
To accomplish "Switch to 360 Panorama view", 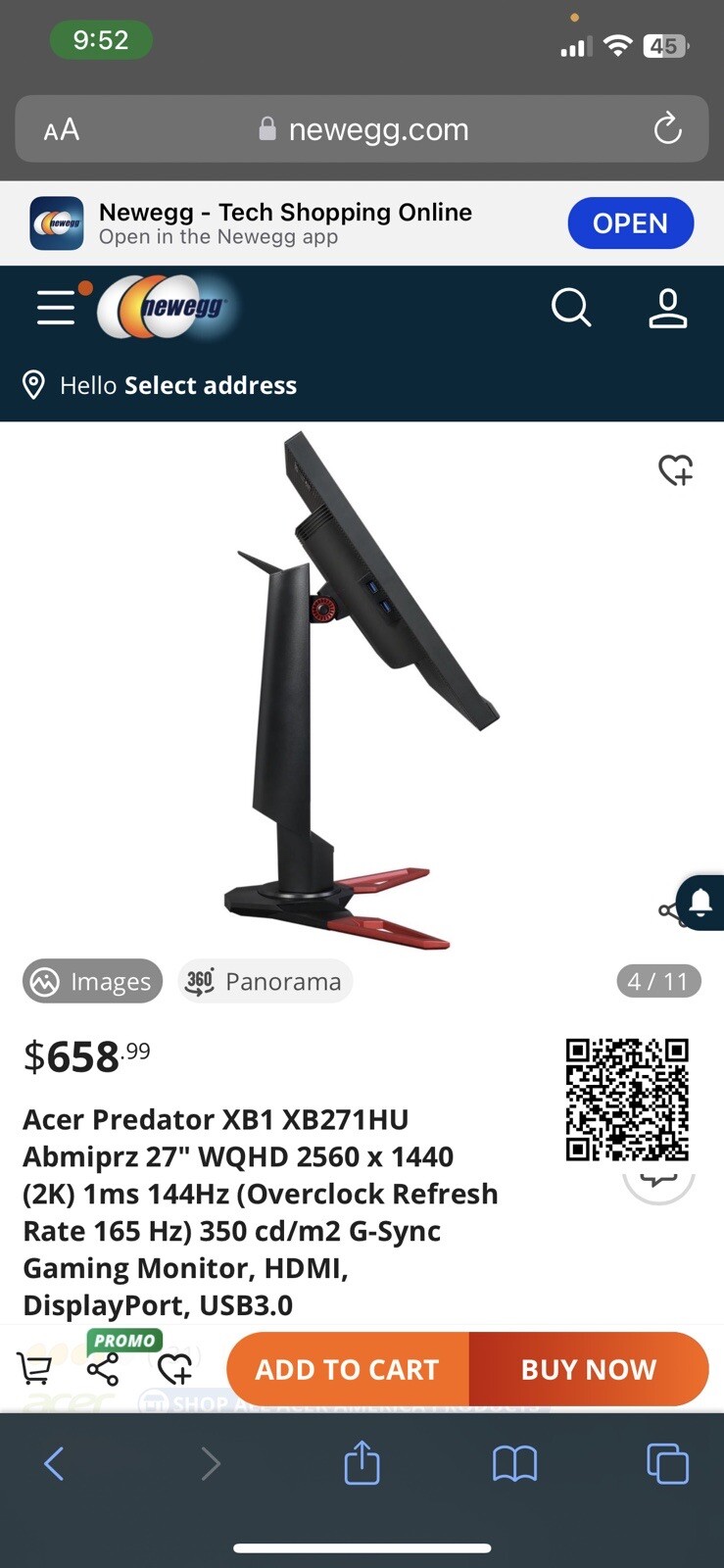I will (x=265, y=981).
